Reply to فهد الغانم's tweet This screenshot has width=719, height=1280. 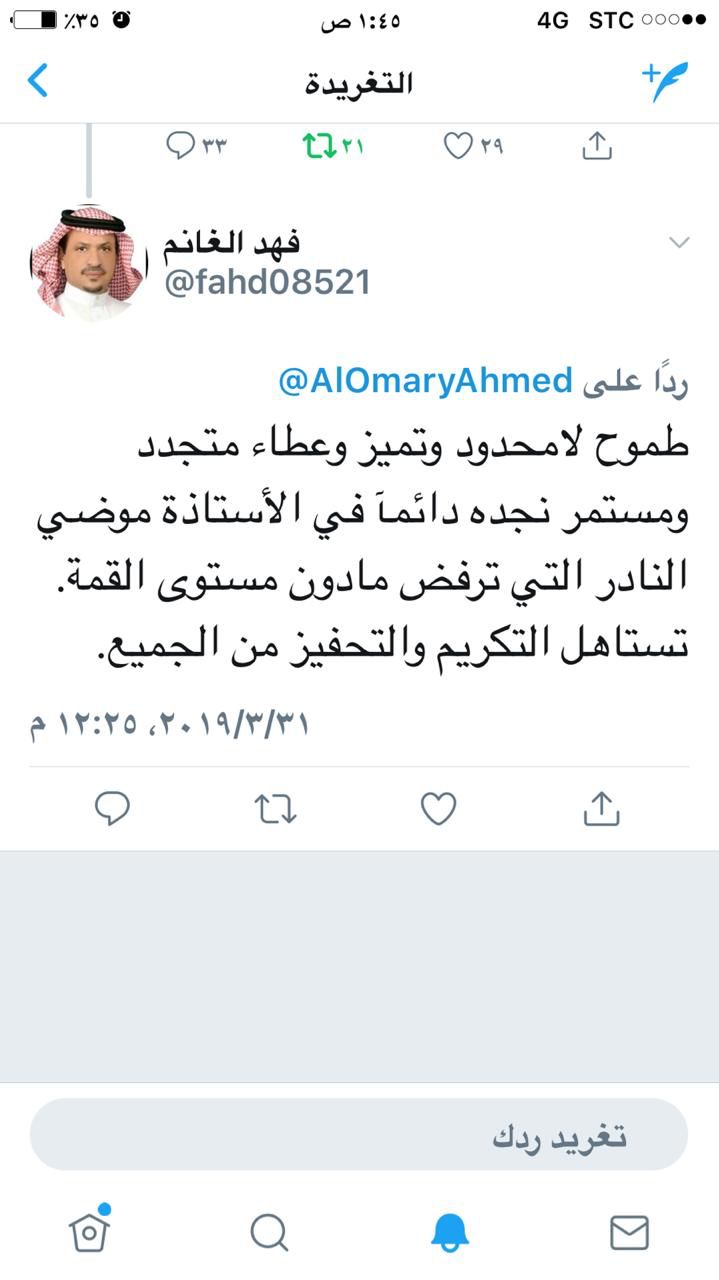tap(112, 808)
